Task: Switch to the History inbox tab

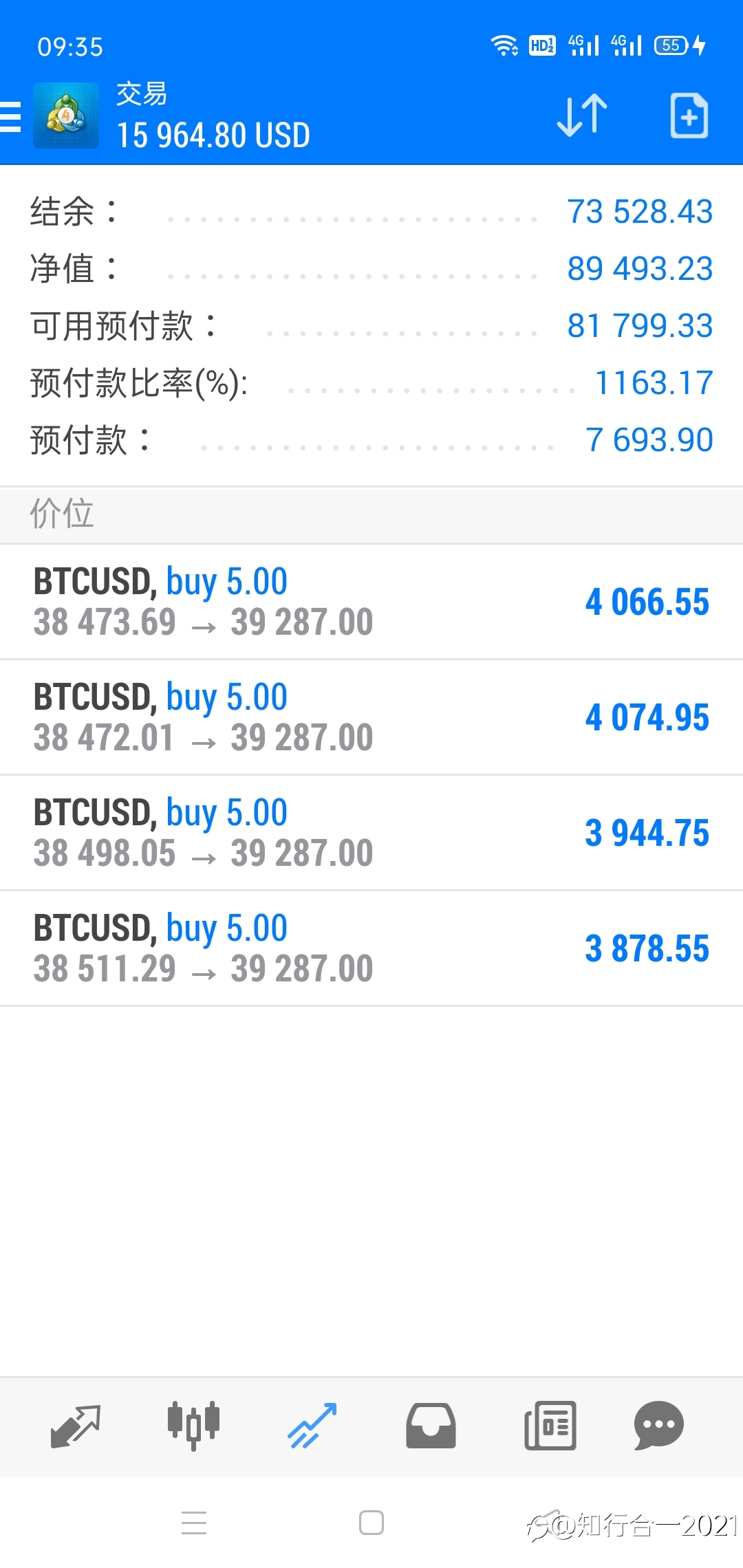Action: (431, 1426)
